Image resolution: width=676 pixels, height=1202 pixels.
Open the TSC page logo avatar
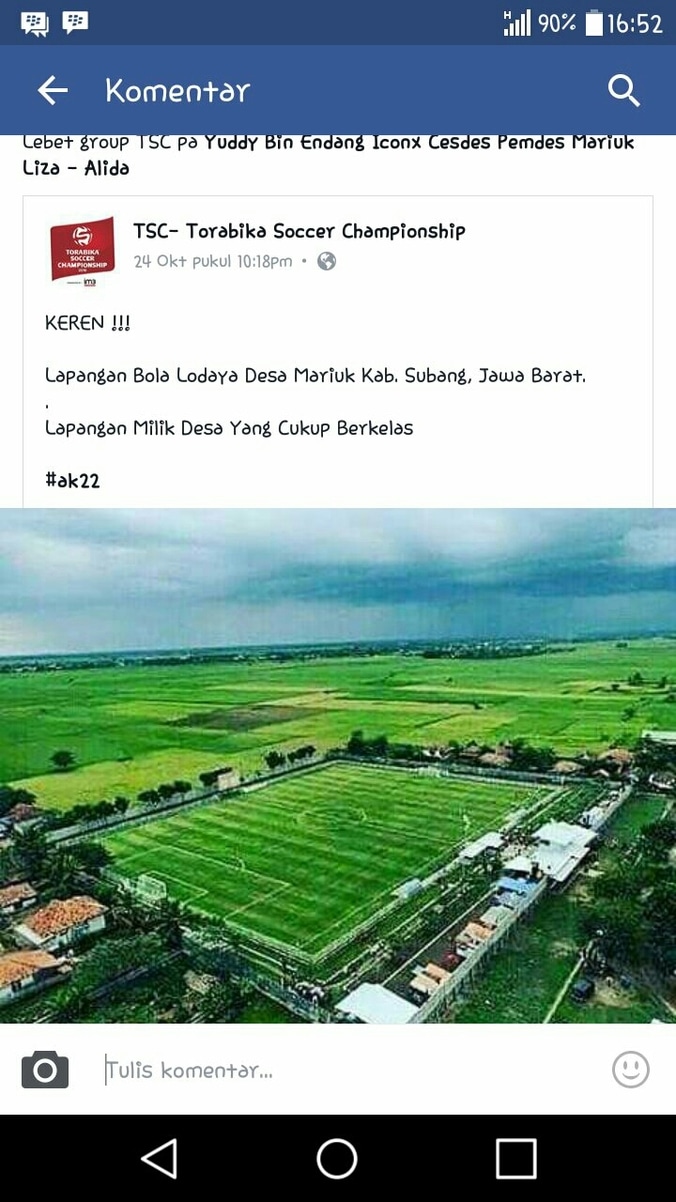82,251
